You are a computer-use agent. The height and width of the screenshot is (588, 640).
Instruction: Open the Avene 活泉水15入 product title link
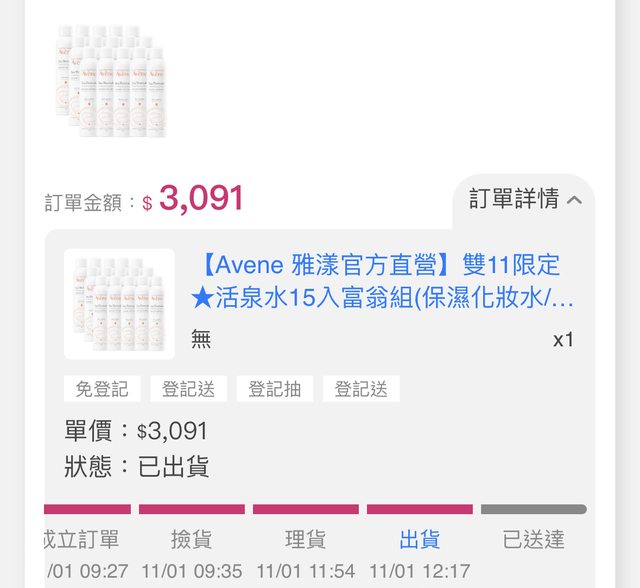[x=382, y=281]
